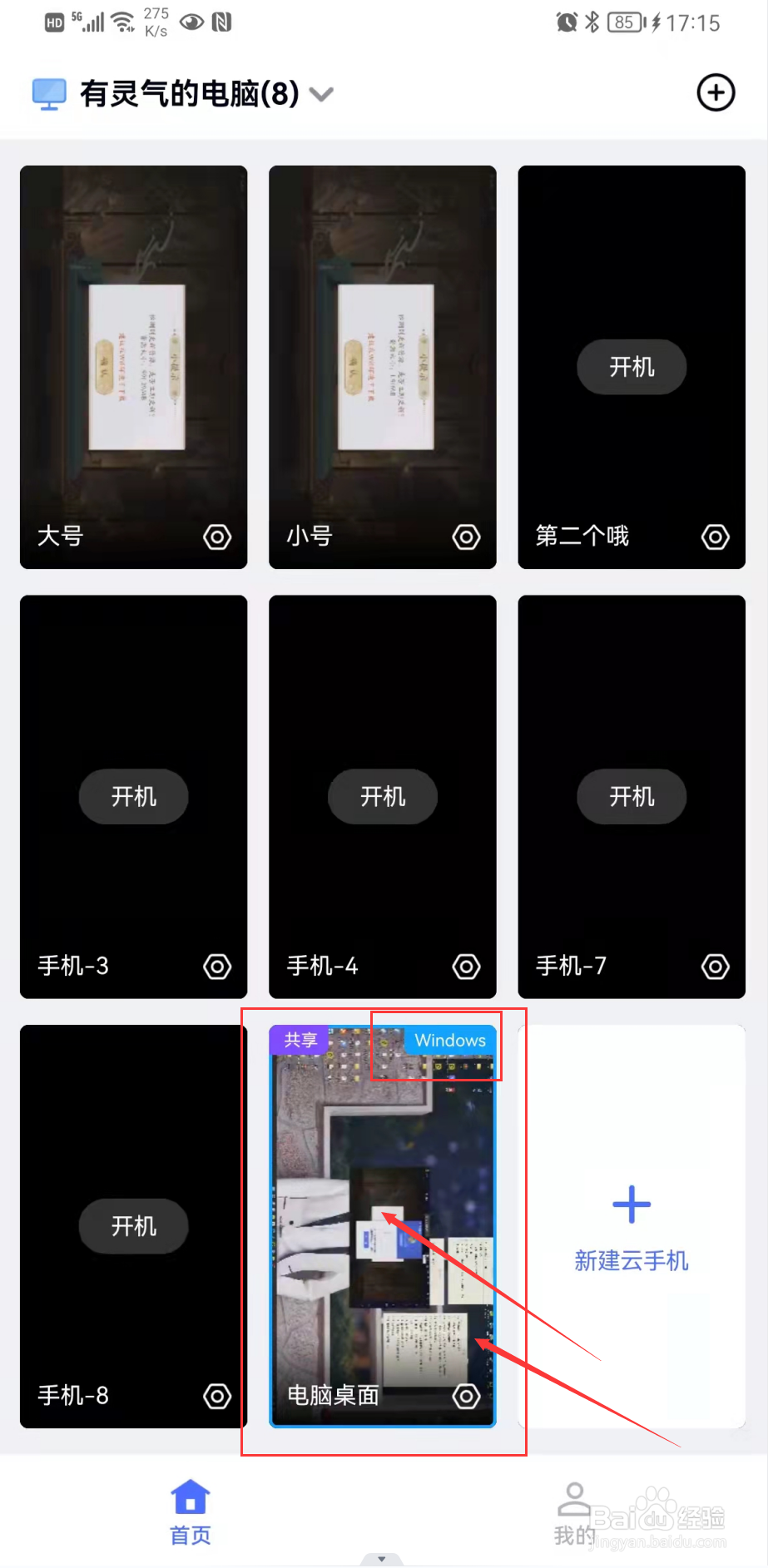768x1568 pixels.
Task: Open settings gear on 小号 device card
Action: pos(465,537)
